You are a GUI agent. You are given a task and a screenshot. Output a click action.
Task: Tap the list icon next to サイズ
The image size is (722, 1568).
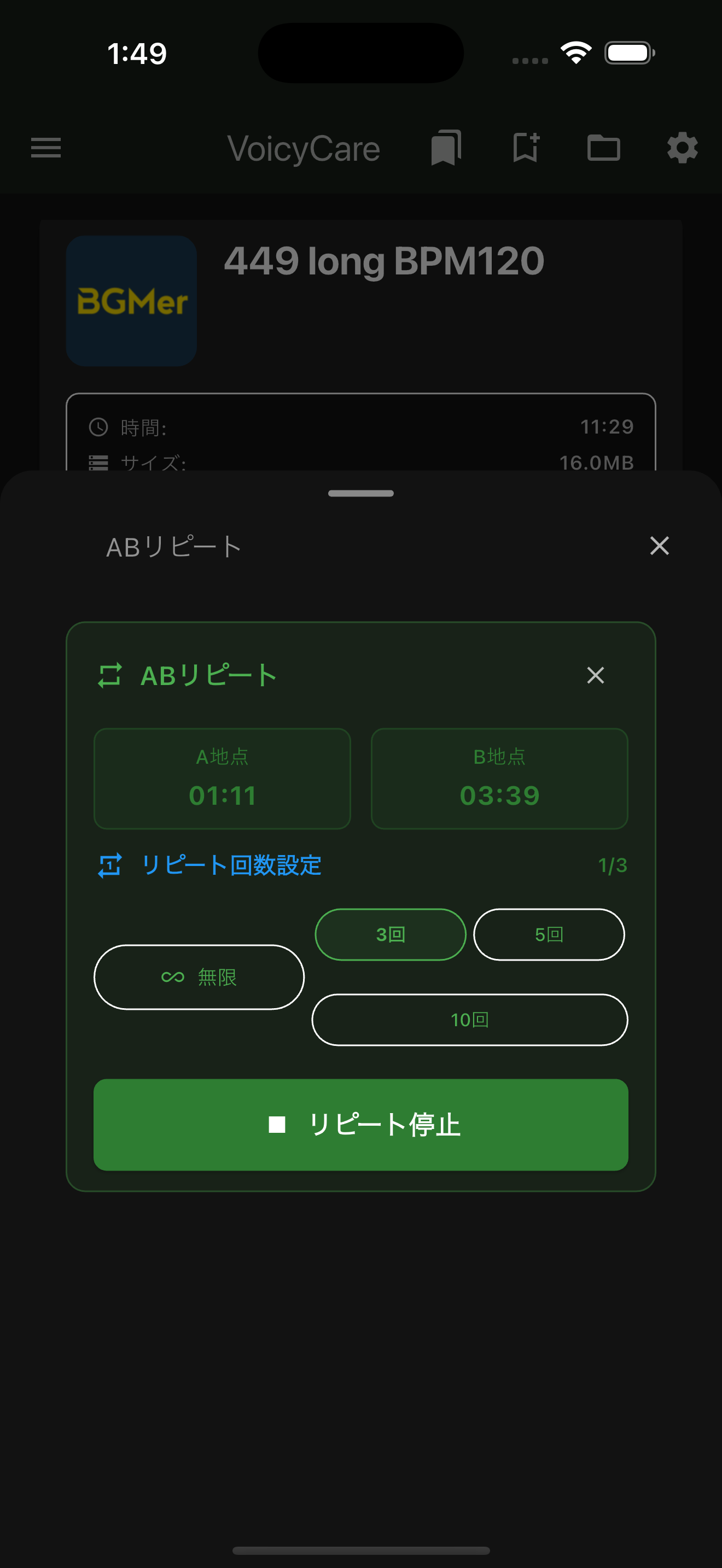point(97,464)
